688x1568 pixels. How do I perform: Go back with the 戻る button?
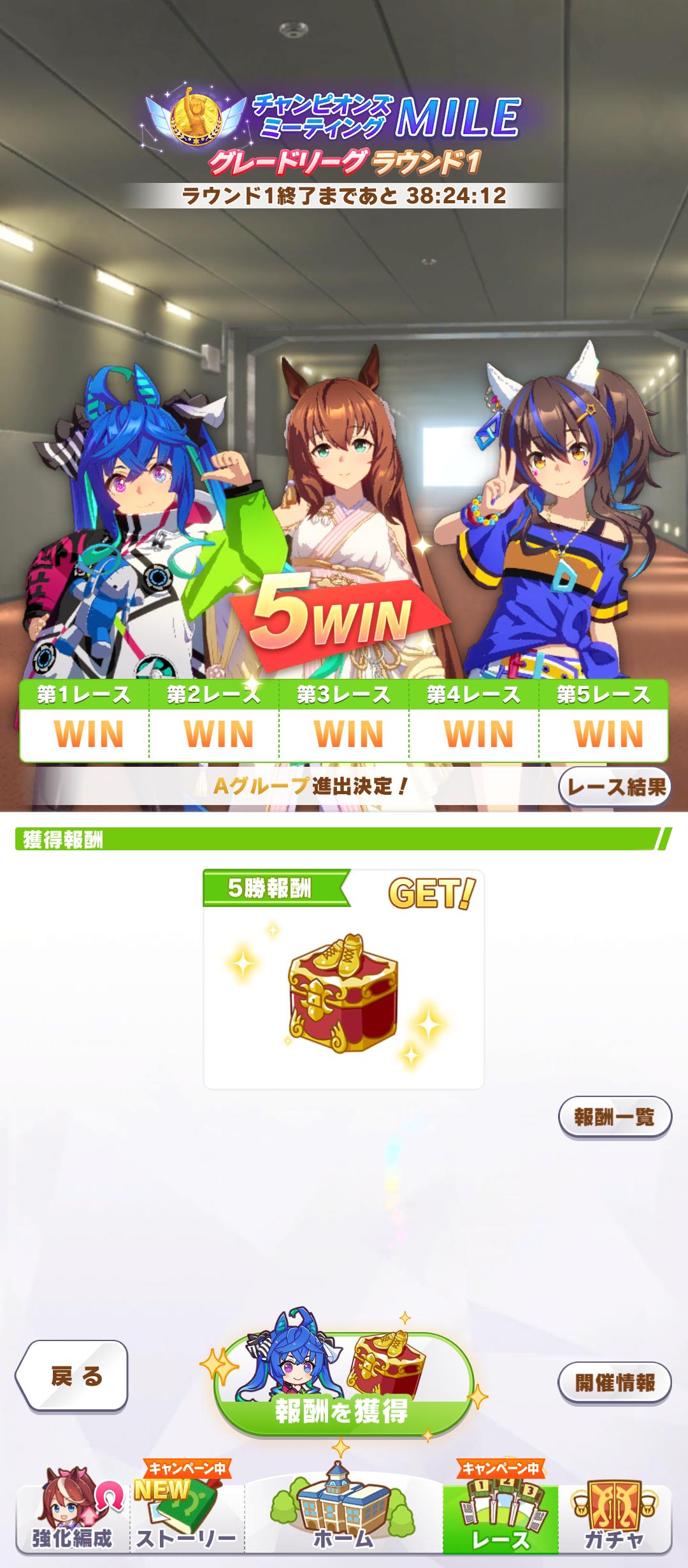73,1376
